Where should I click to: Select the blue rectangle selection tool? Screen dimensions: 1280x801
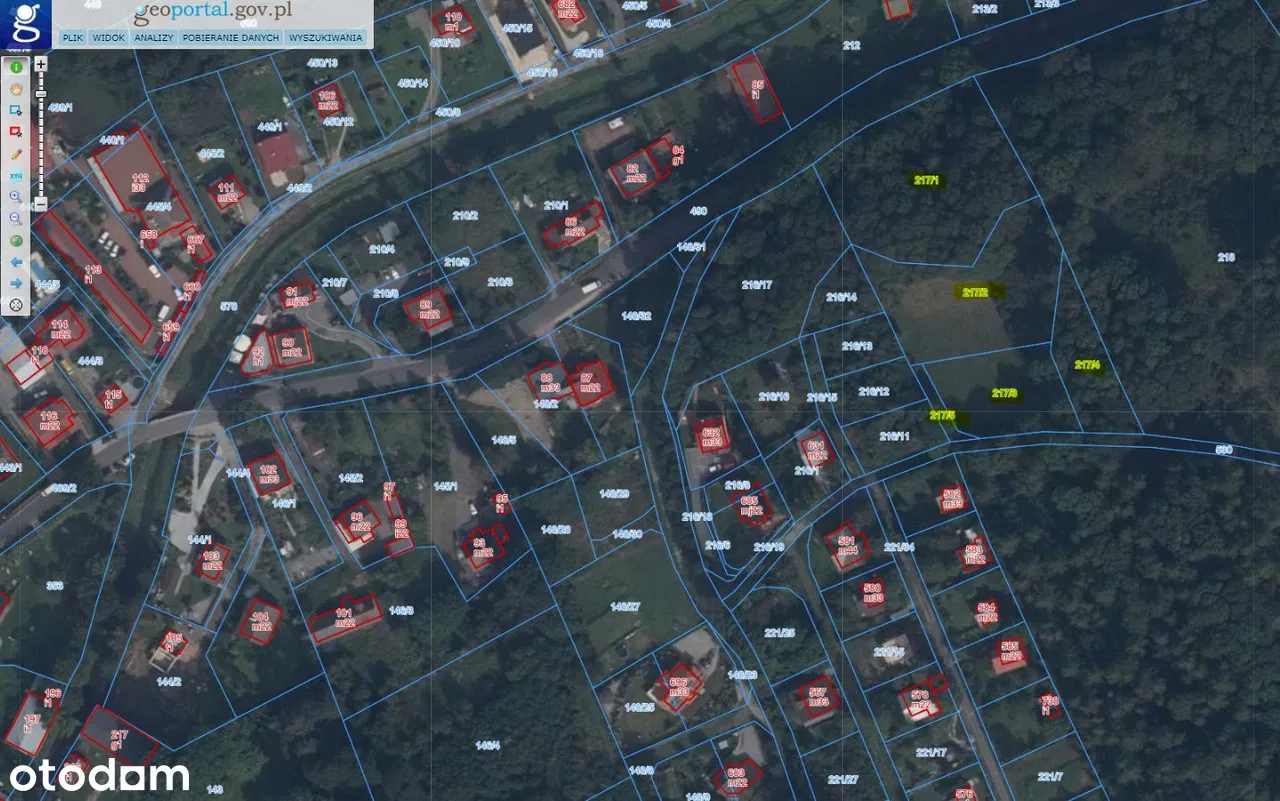[x=16, y=110]
